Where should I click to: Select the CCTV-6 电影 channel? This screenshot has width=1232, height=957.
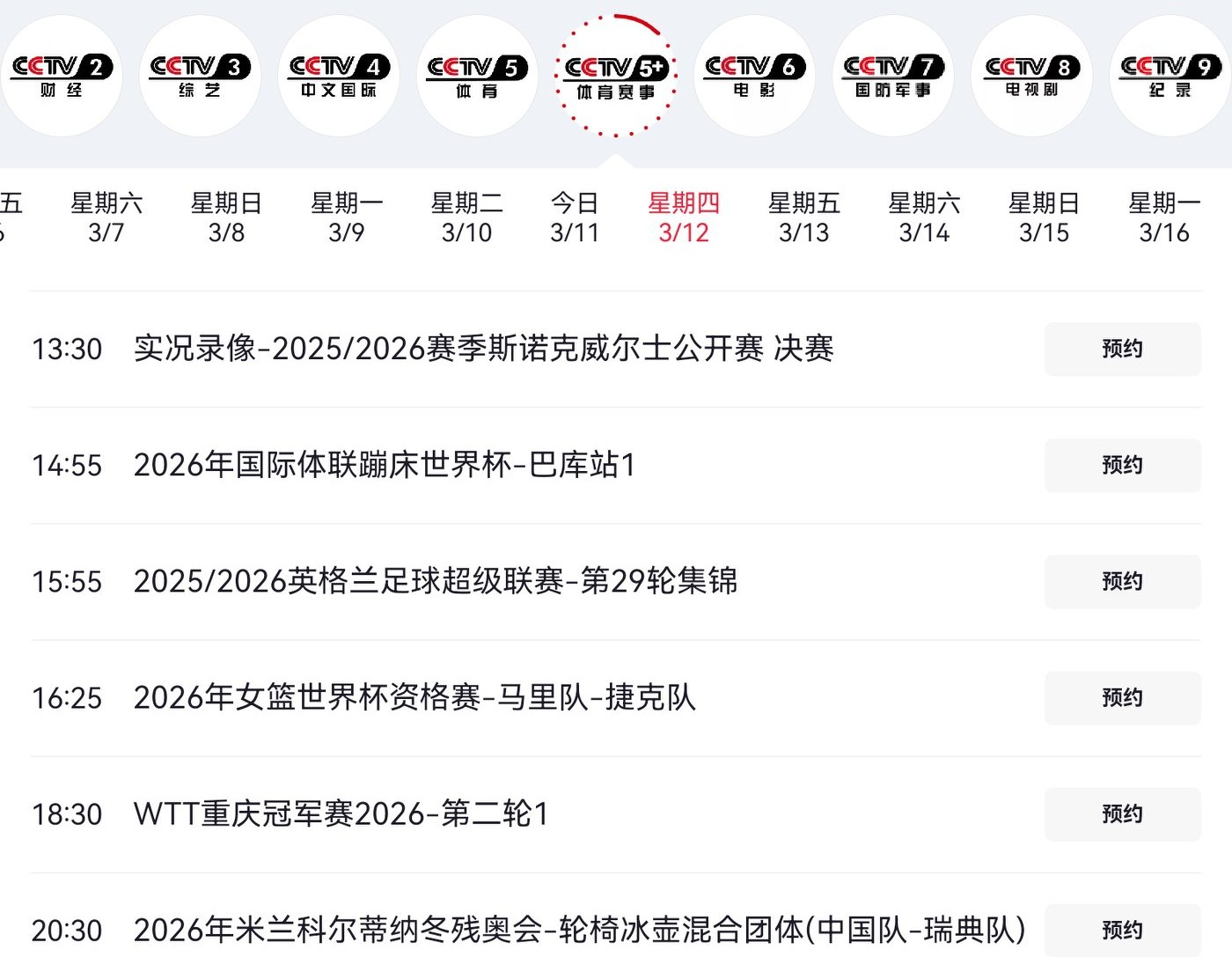coord(754,76)
